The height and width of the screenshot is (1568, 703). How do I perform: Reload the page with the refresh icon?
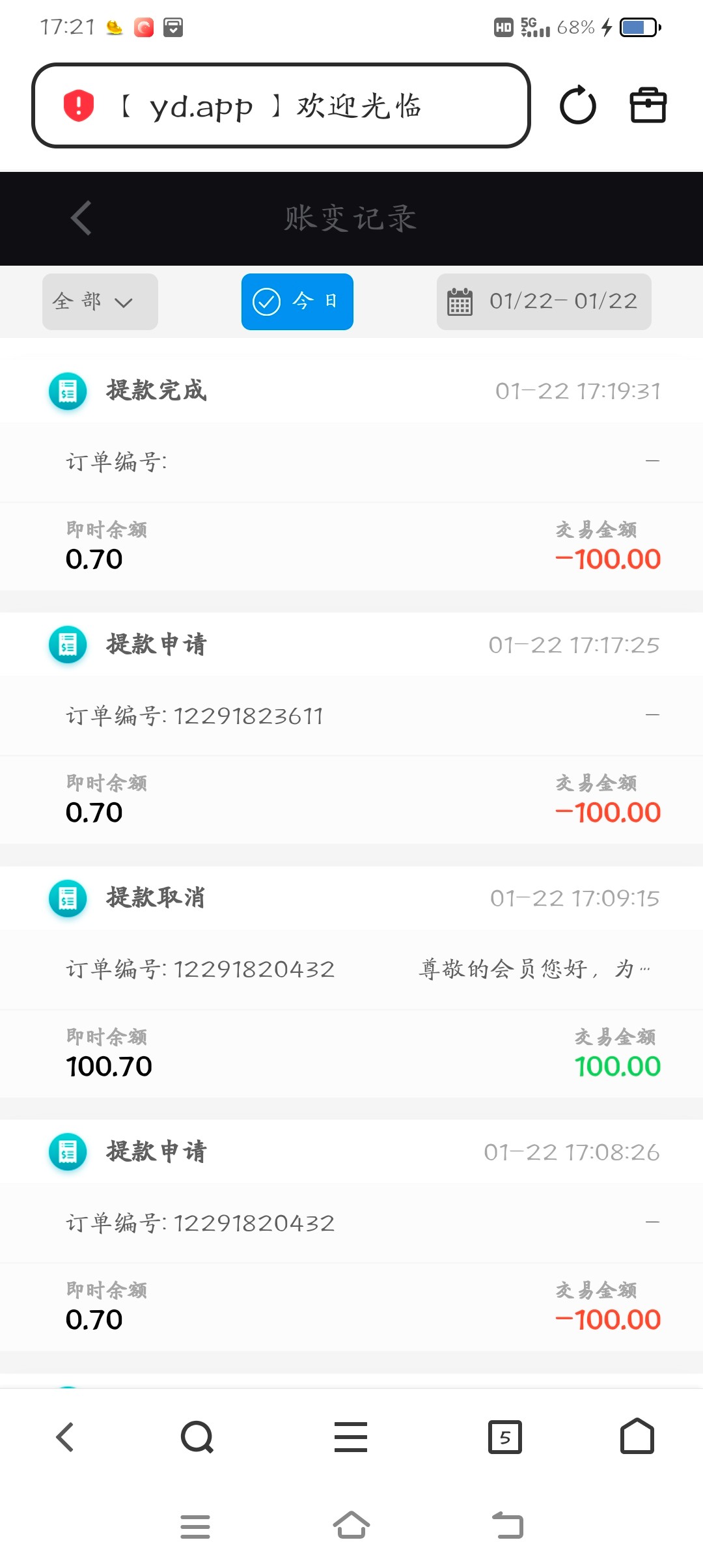click(x=577, y=105)
